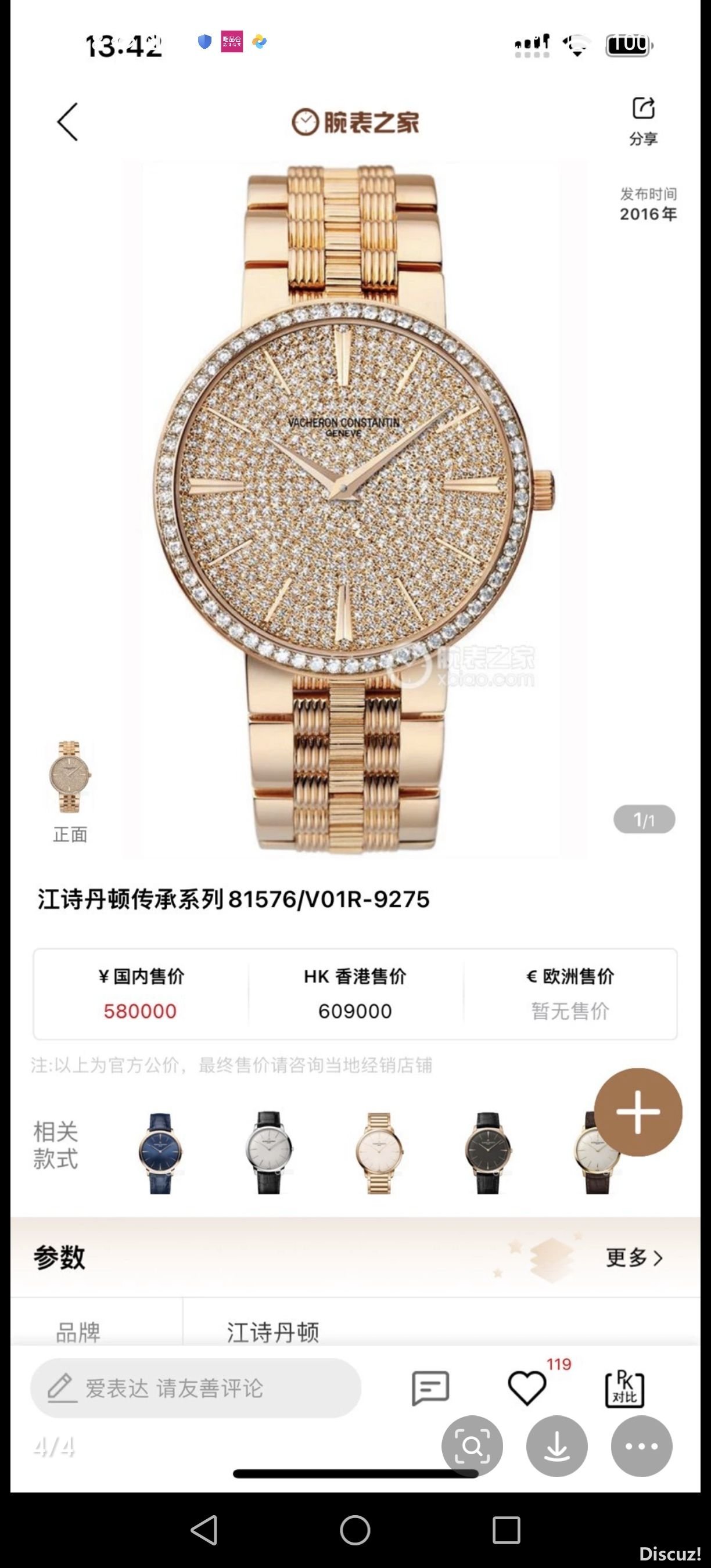The image size is (711, 1568).
Task: Open the rose gold bracelet related watch
Action: pos(378,1153)
